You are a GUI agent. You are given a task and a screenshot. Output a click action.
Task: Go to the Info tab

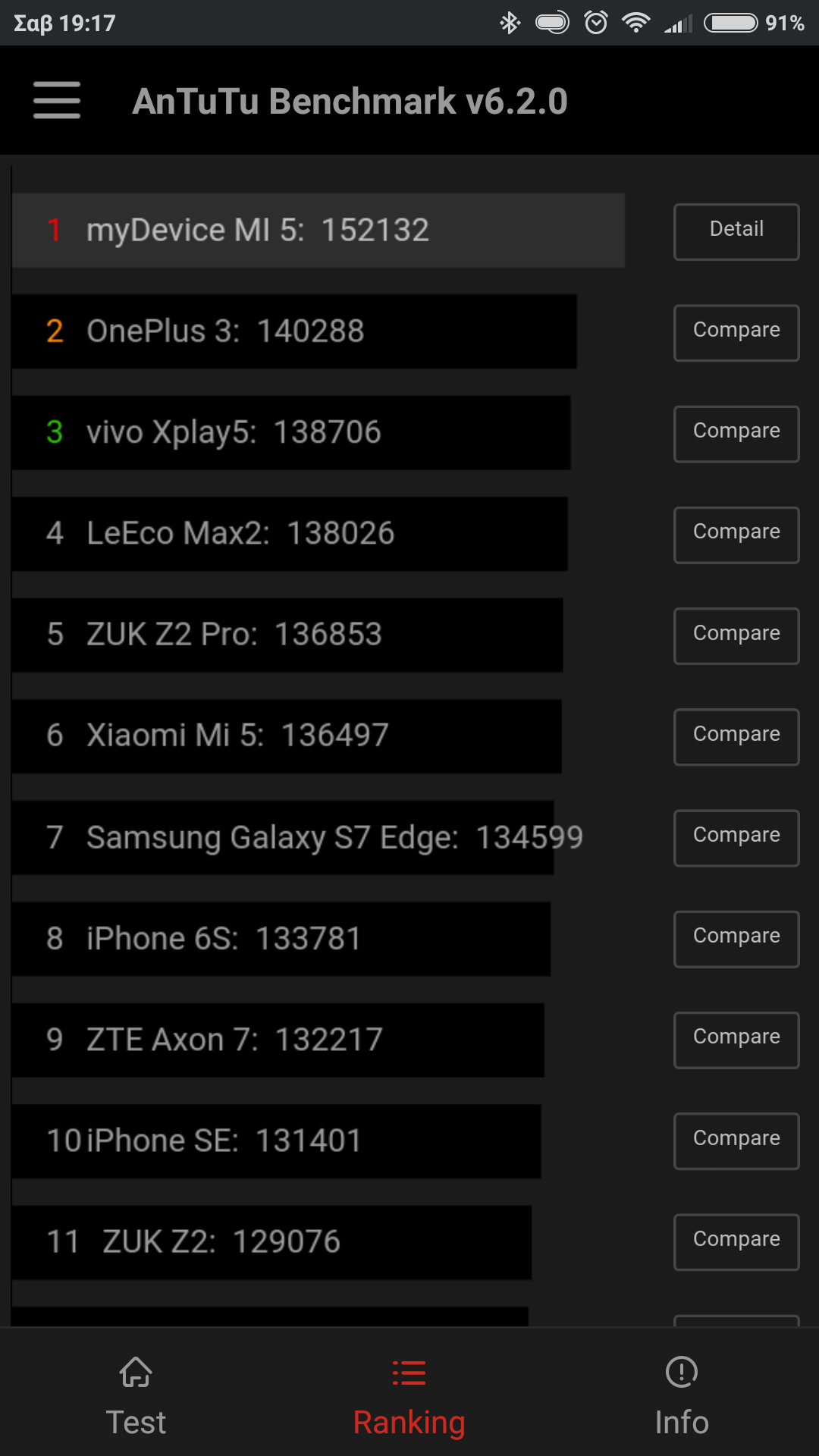[x=682, y=1395]
